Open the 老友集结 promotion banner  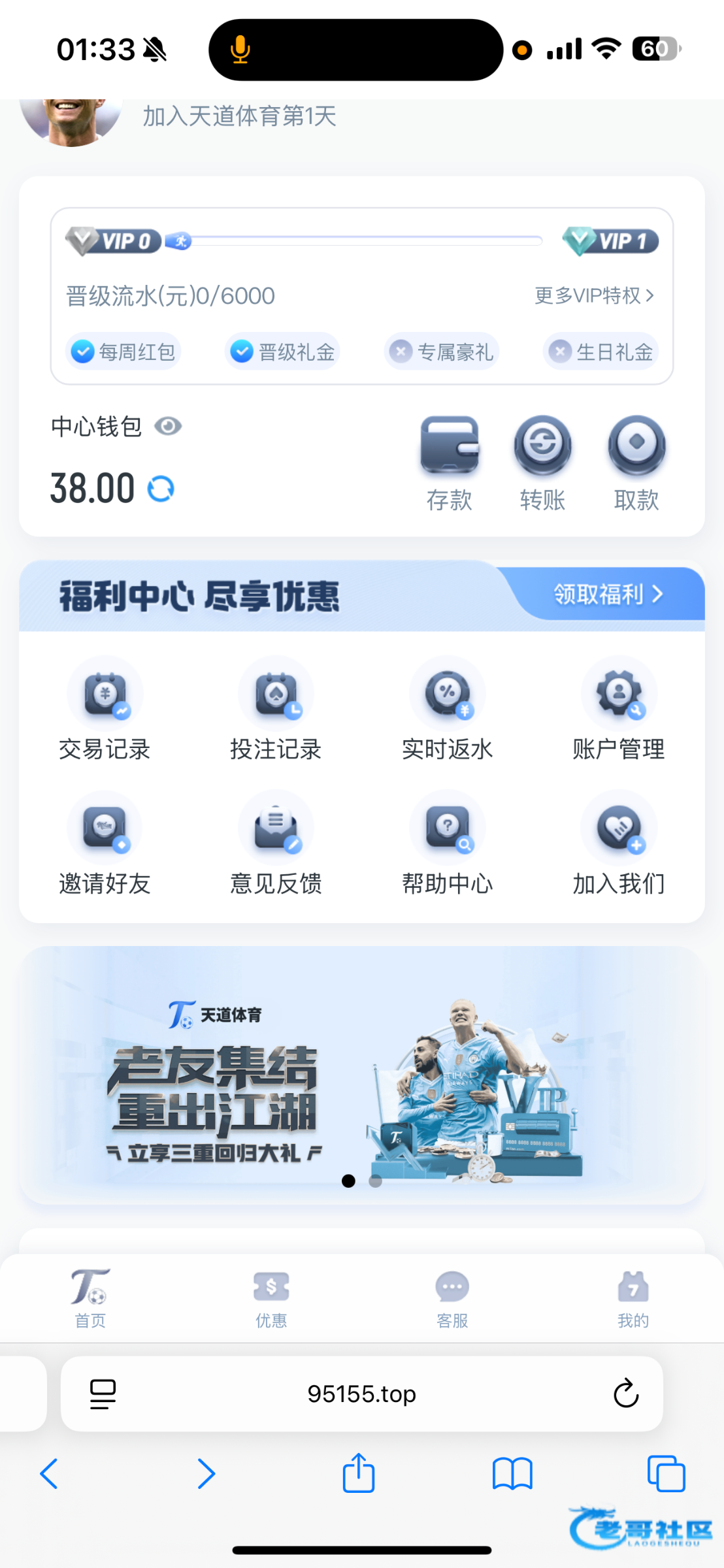click(x=361, y=1075)
